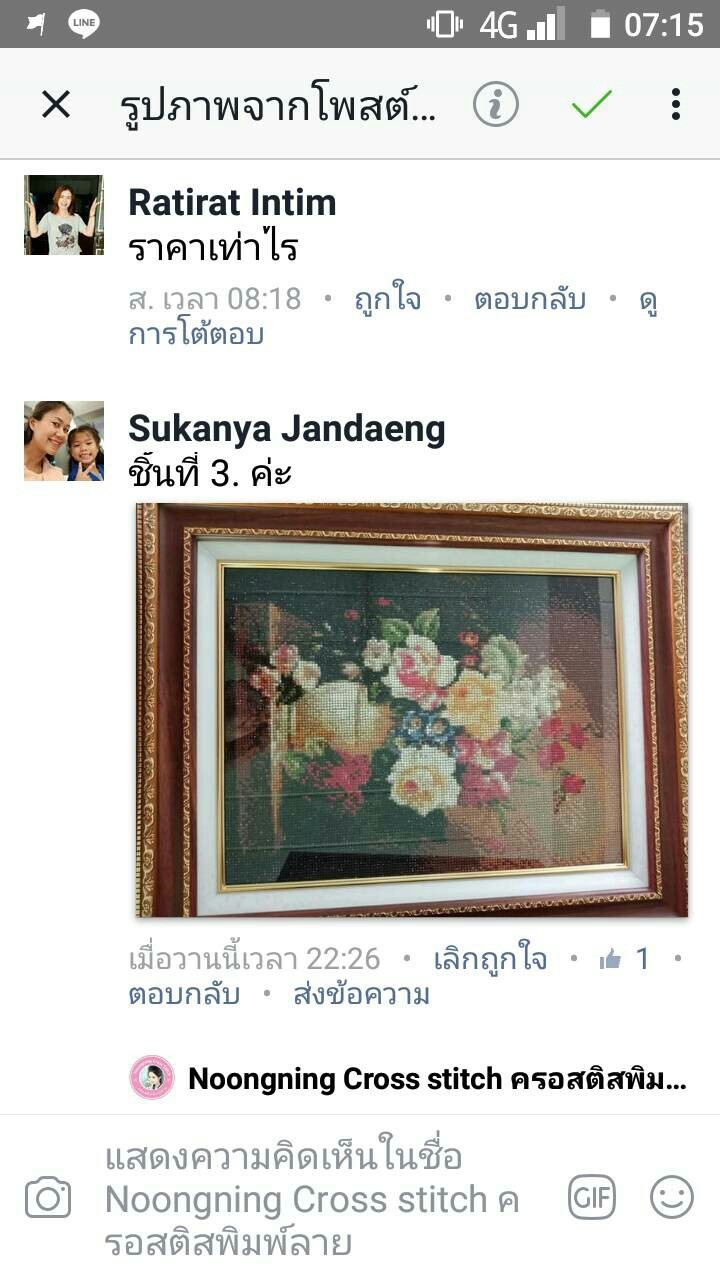This screenshot has width=720, height=1280.
Task: Open Ratirat Intim's profile picture
Action: 64,215
